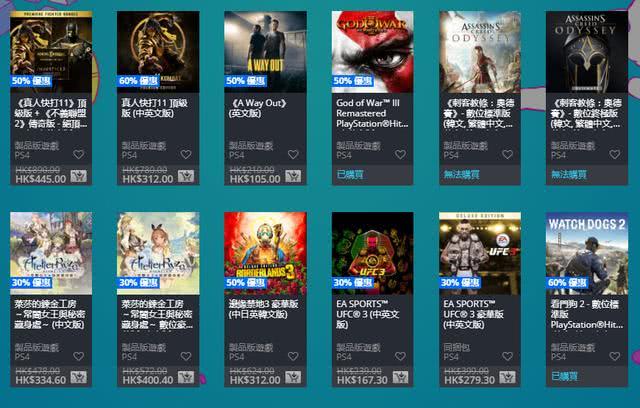Viewport: 640px width, 408px height.
Task: Add A Way Out to the cart
Action: pos(293,176)
